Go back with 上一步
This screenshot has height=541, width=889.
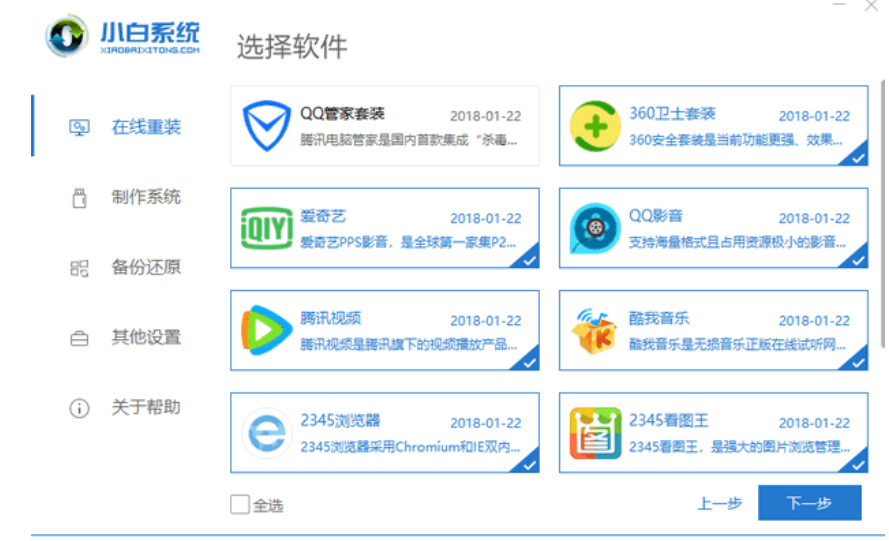click(x=719, y=503)
